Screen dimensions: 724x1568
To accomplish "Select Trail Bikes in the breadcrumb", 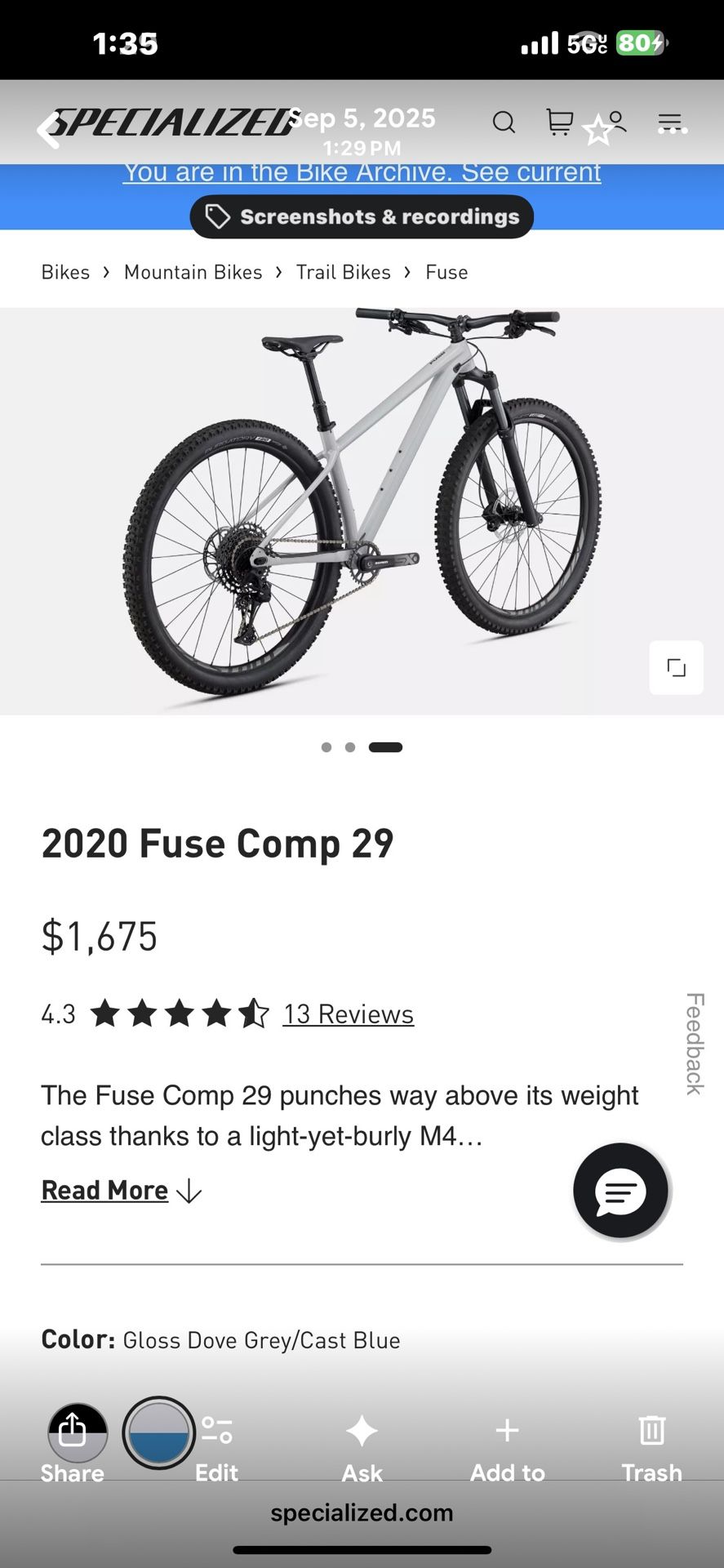I will (343, 271).
